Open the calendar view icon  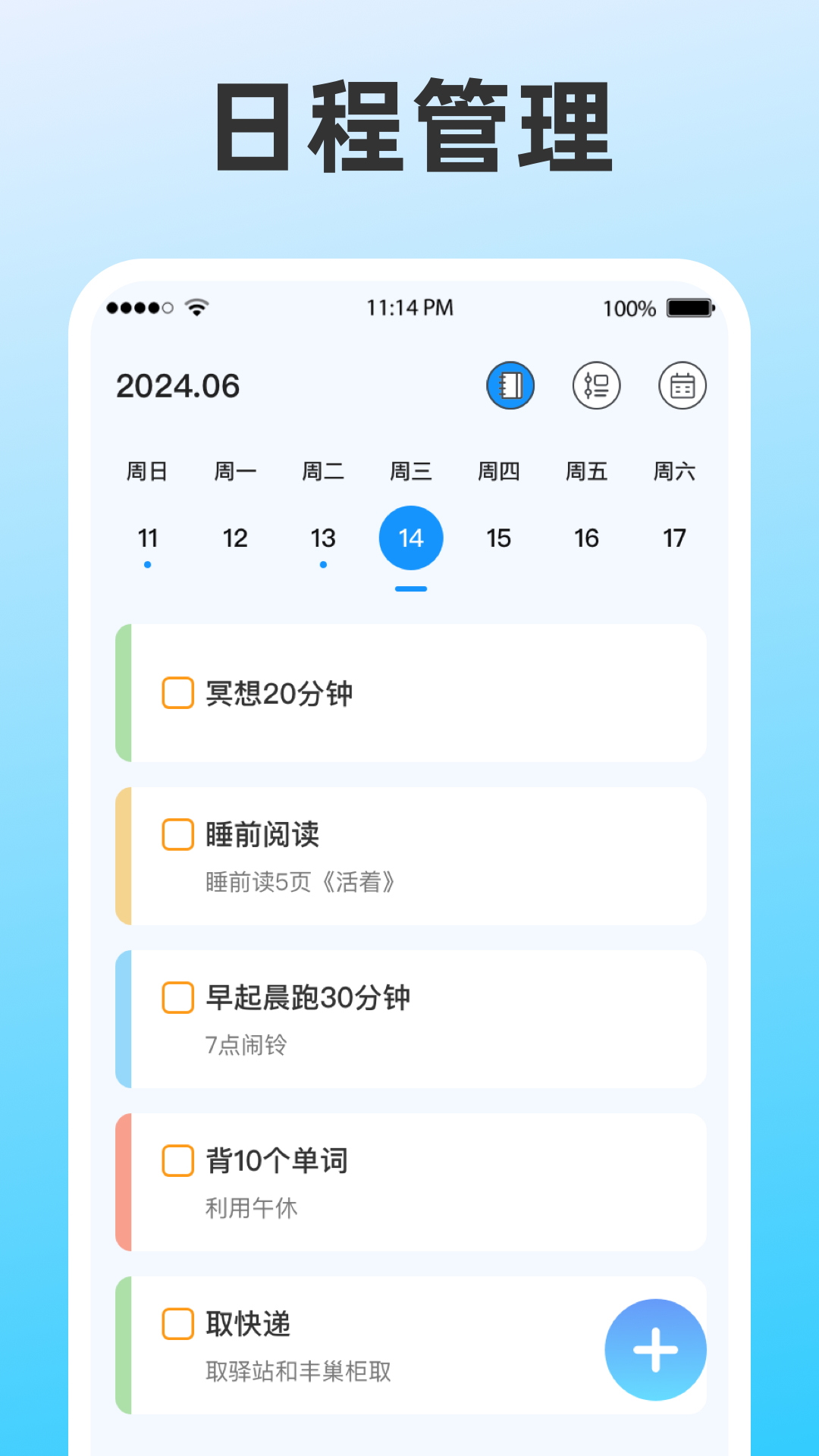point(682,385)
